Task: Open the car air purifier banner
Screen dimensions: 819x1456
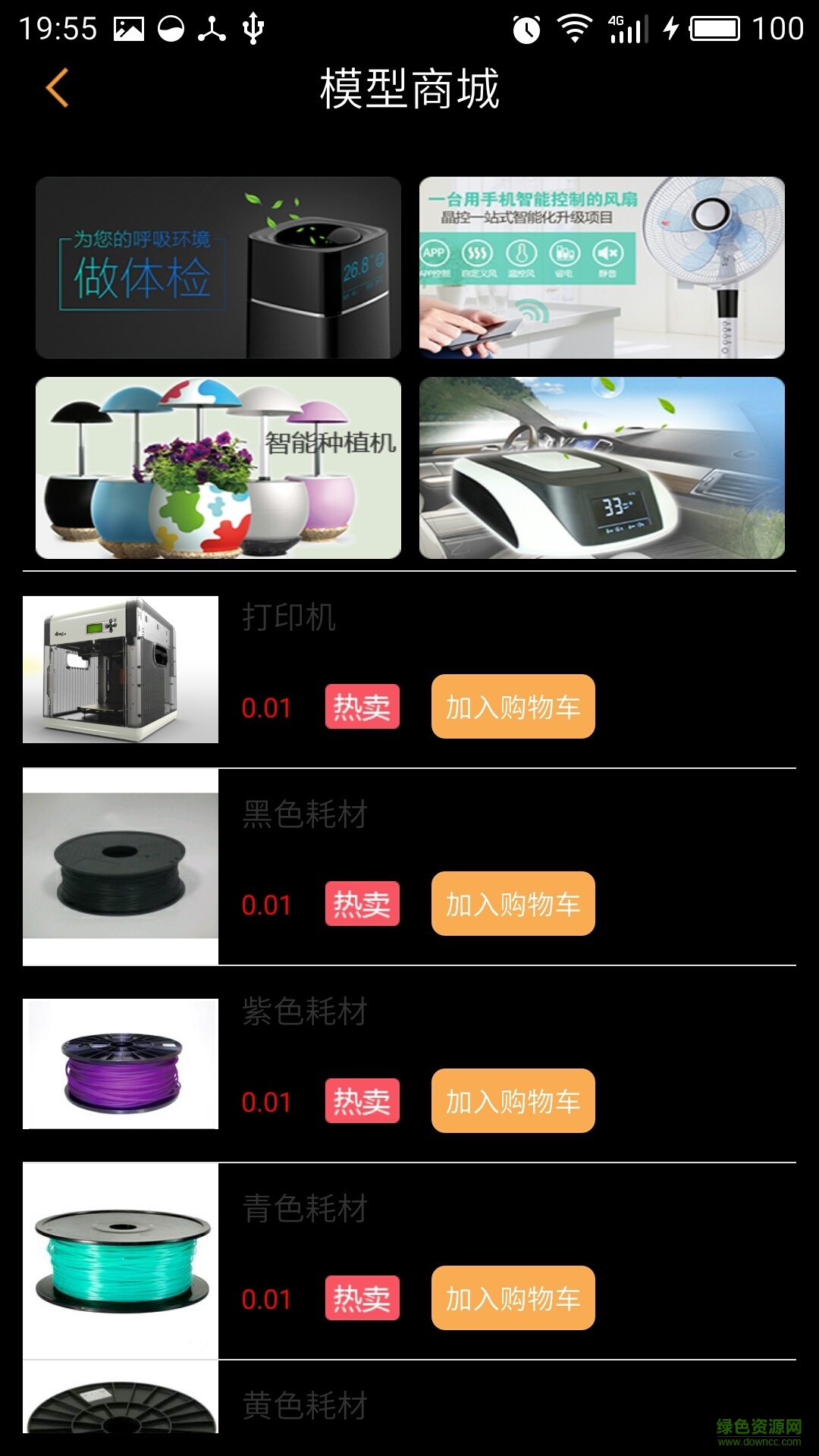Action: [602, 465]
